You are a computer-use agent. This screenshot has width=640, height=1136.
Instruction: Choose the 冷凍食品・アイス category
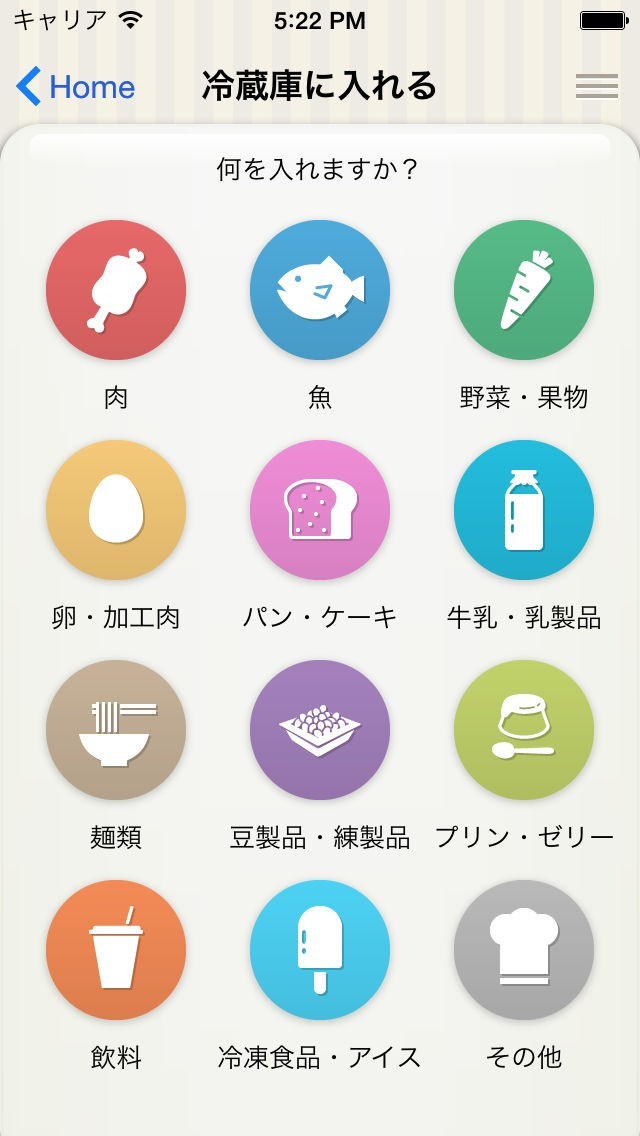(320, 950)
